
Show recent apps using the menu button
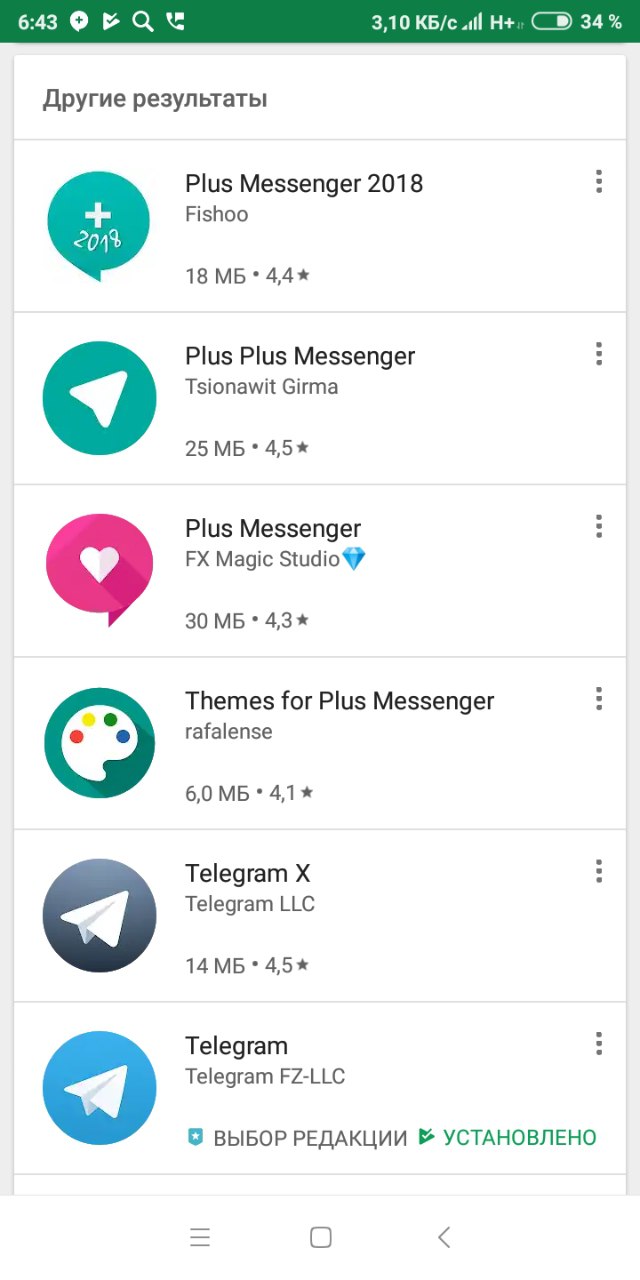200,1237
